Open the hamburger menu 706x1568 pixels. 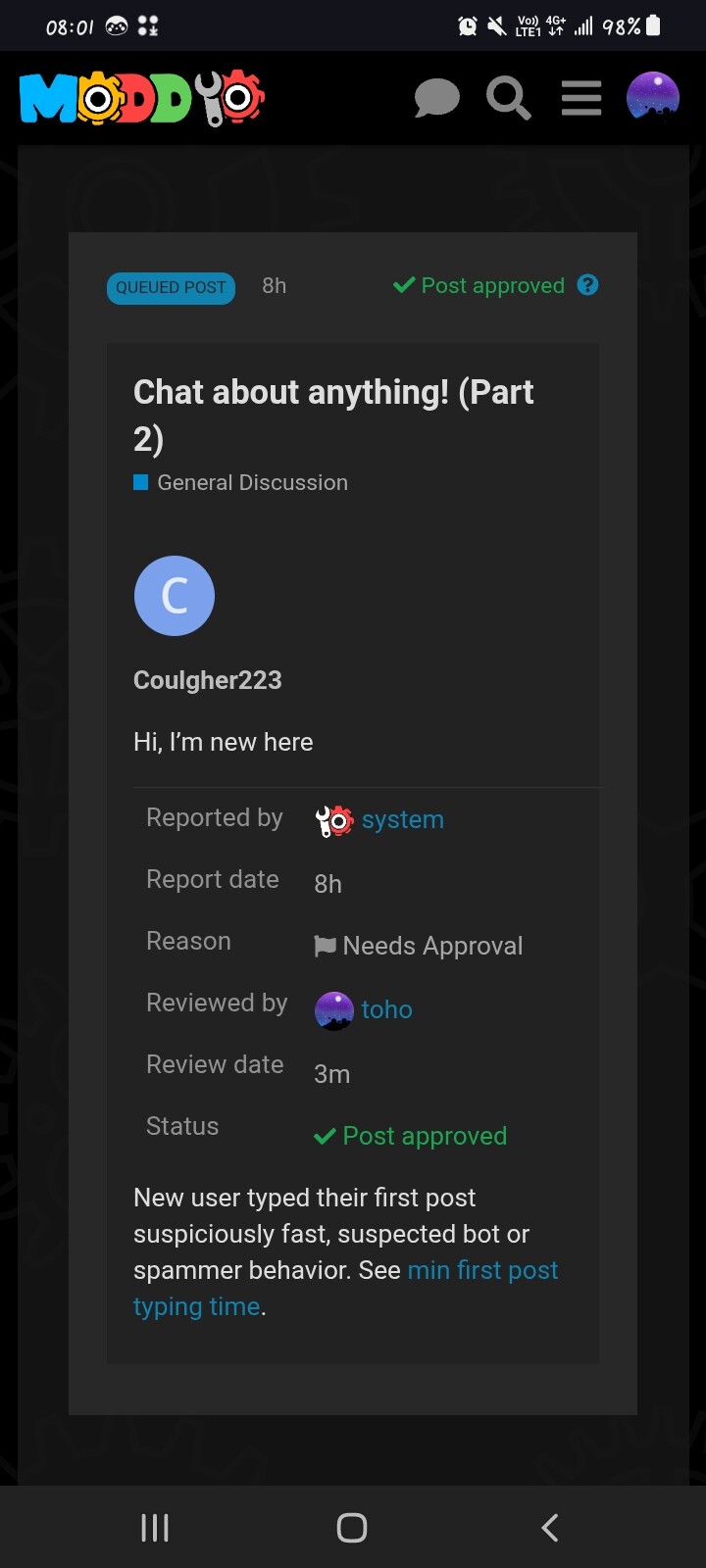tap(581, 98)
